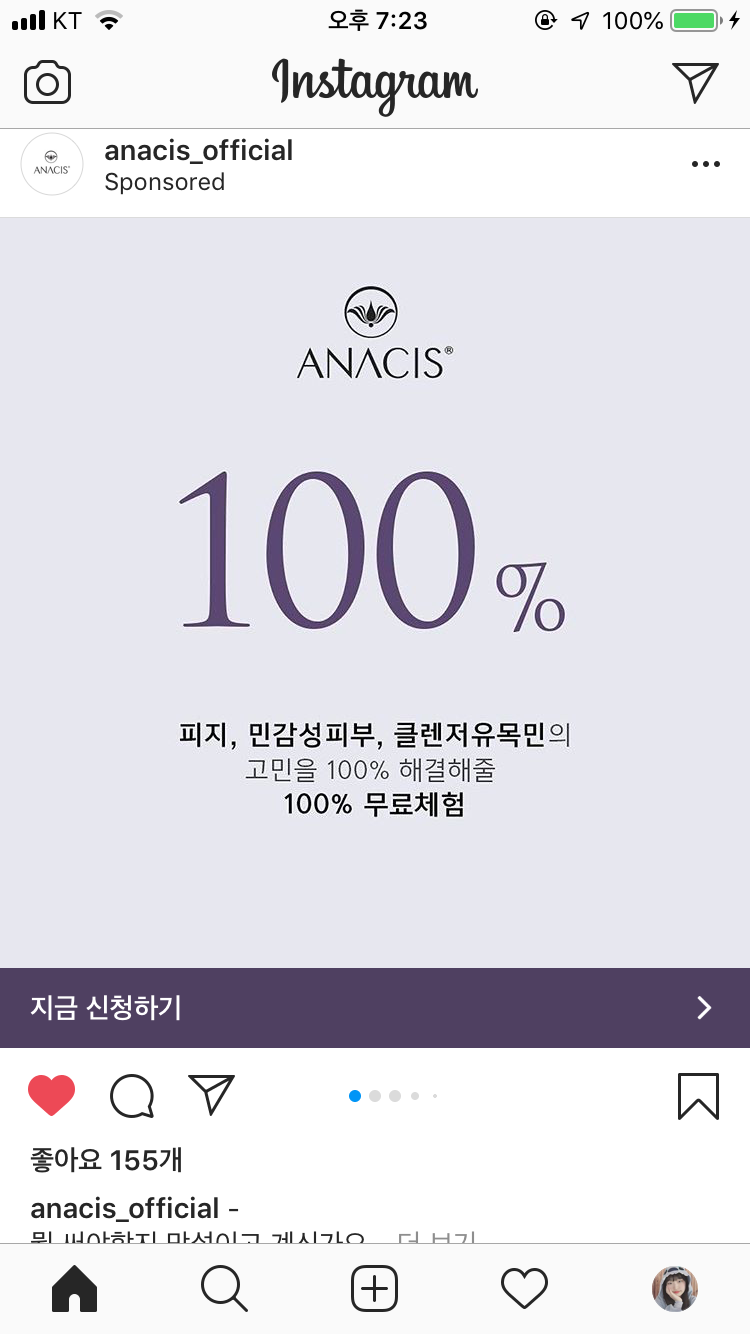Open anacis_official profile avatar
This screenshot has width=750, height=1334.
[51, 164]
